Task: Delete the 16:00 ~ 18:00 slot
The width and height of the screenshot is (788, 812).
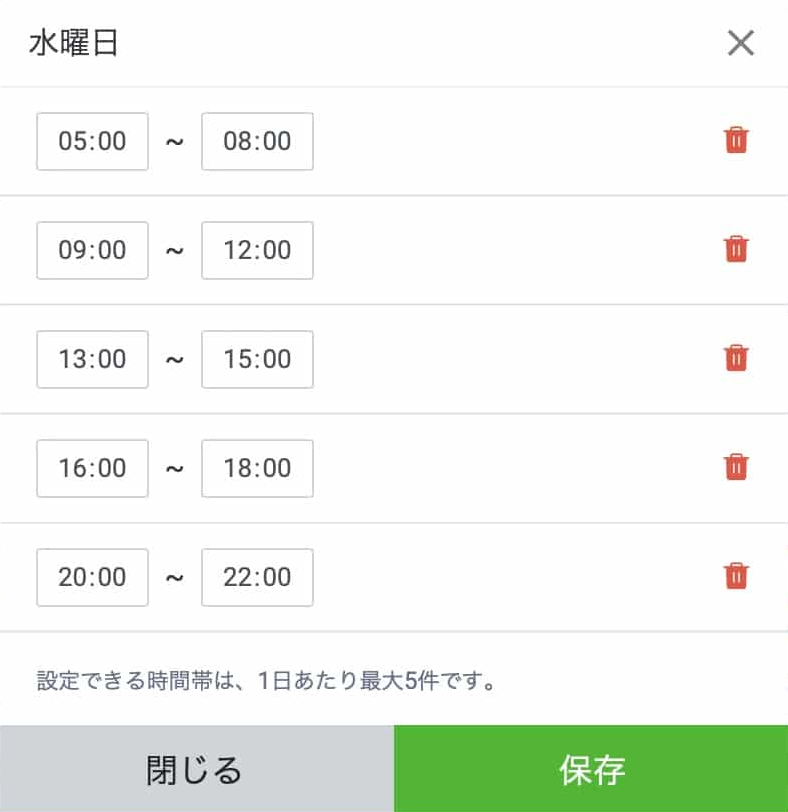Action: click(x=736, y=467)
